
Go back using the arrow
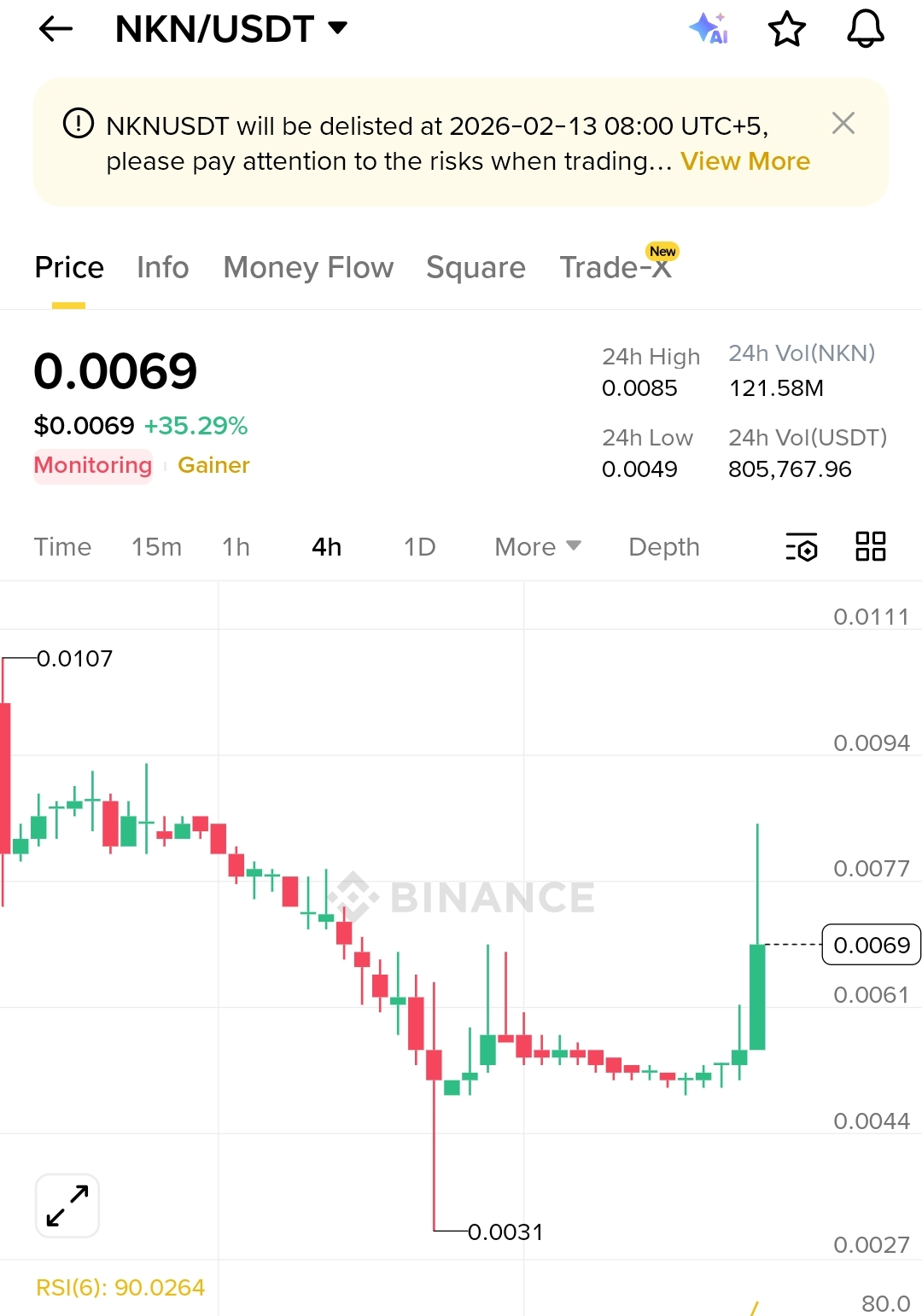click(x=56, y=29)
